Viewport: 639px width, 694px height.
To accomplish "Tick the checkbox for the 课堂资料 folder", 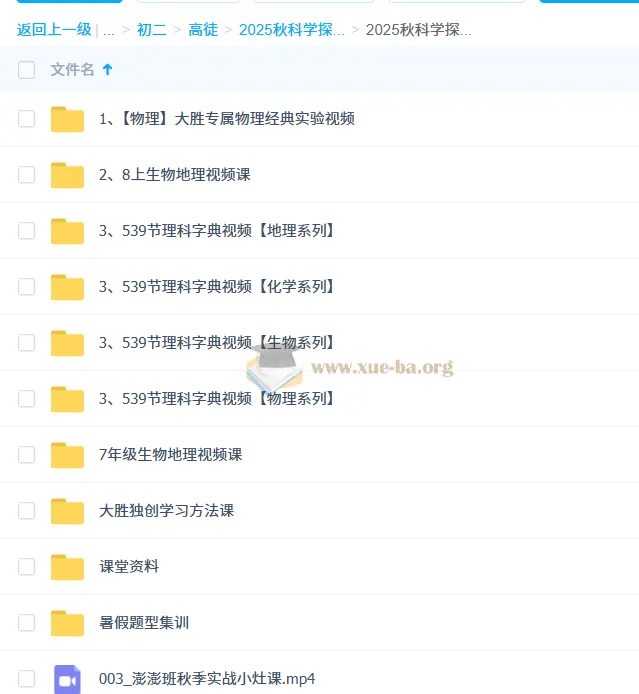I will (26, 567).
